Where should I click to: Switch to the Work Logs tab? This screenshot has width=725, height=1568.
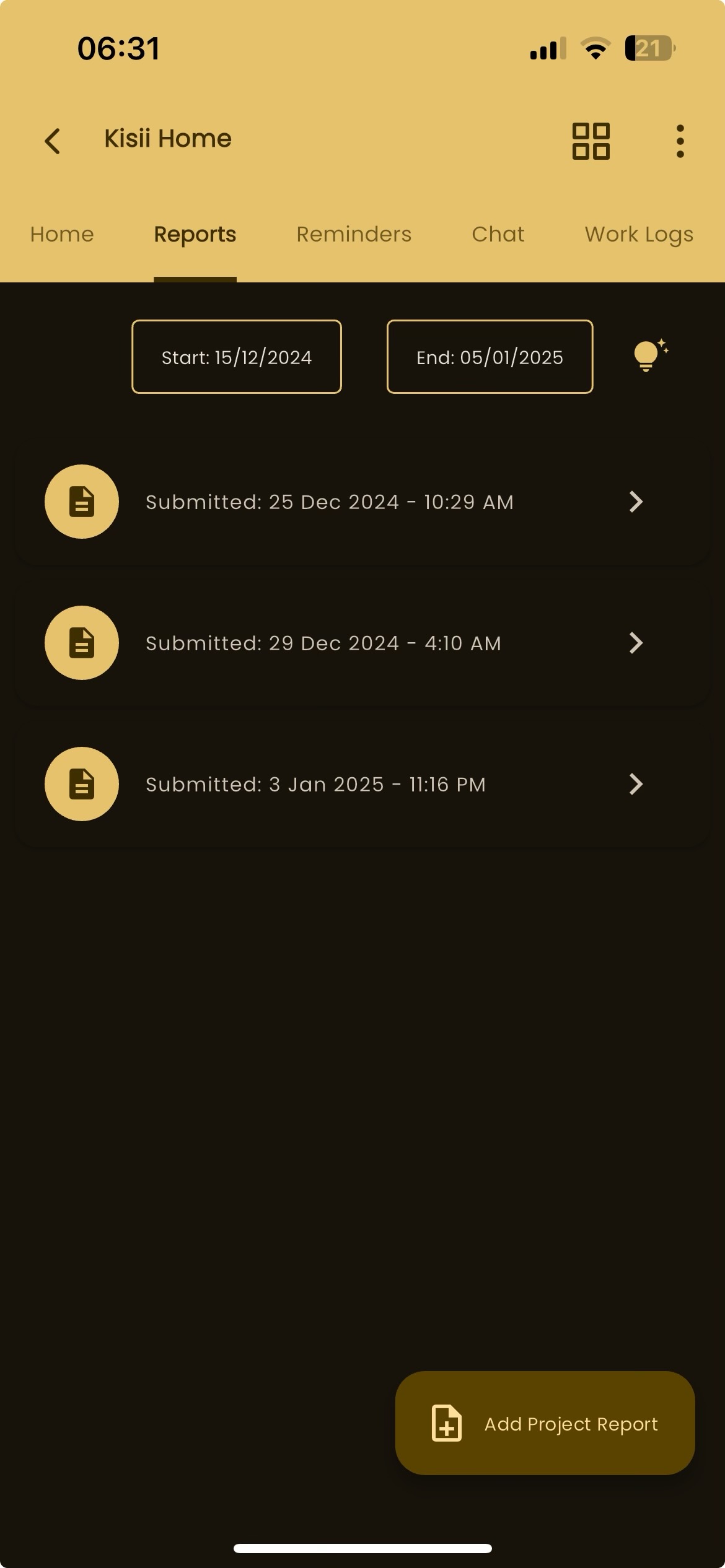(639, 235)
